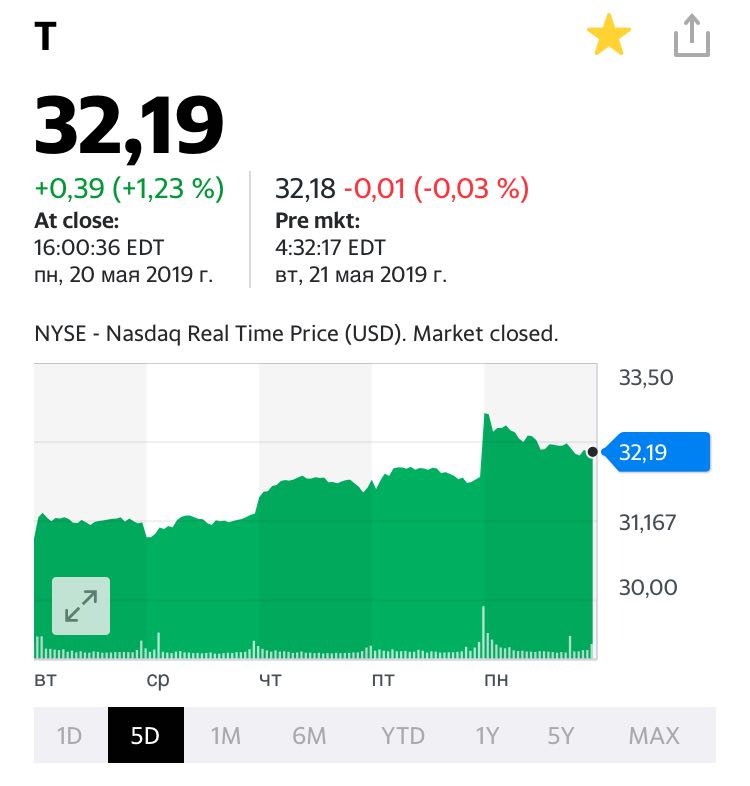Viewport: 750px width, 786px height.
Task: Switch chart range to 1D
Action: pyautogui.click(x=69, y=735)
